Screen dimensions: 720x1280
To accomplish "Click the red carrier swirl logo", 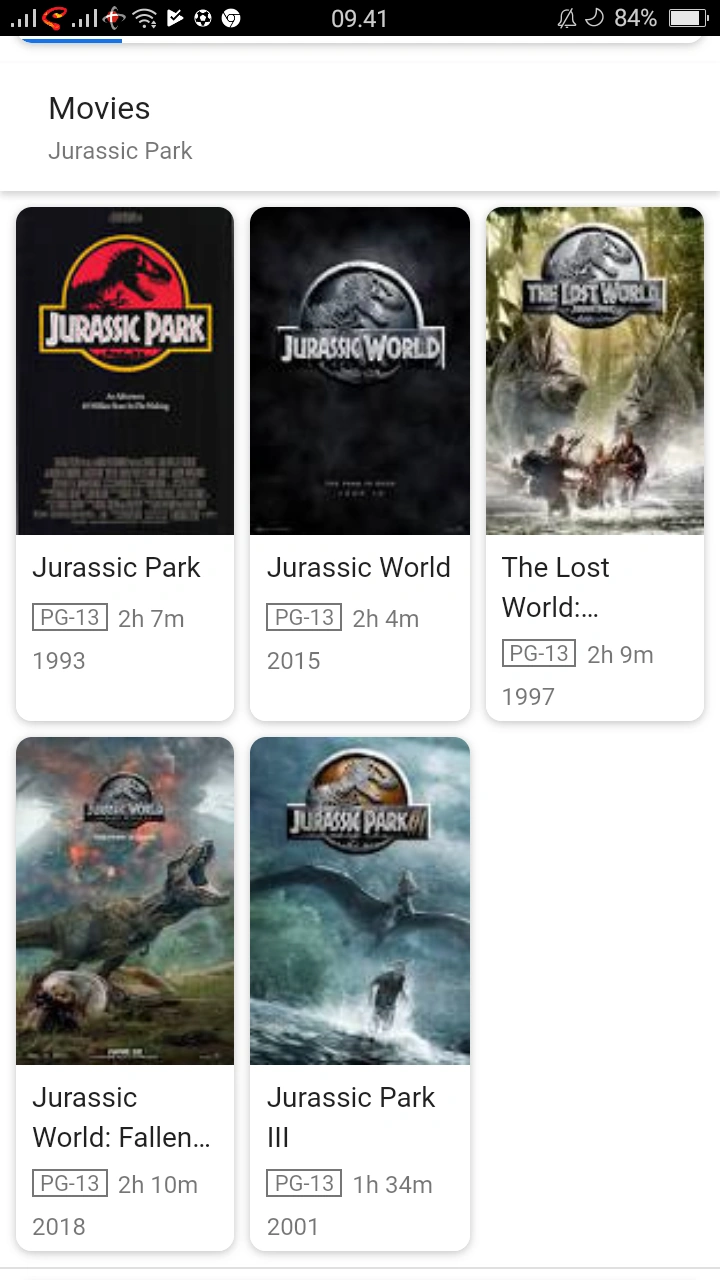I will click(56, 18).
